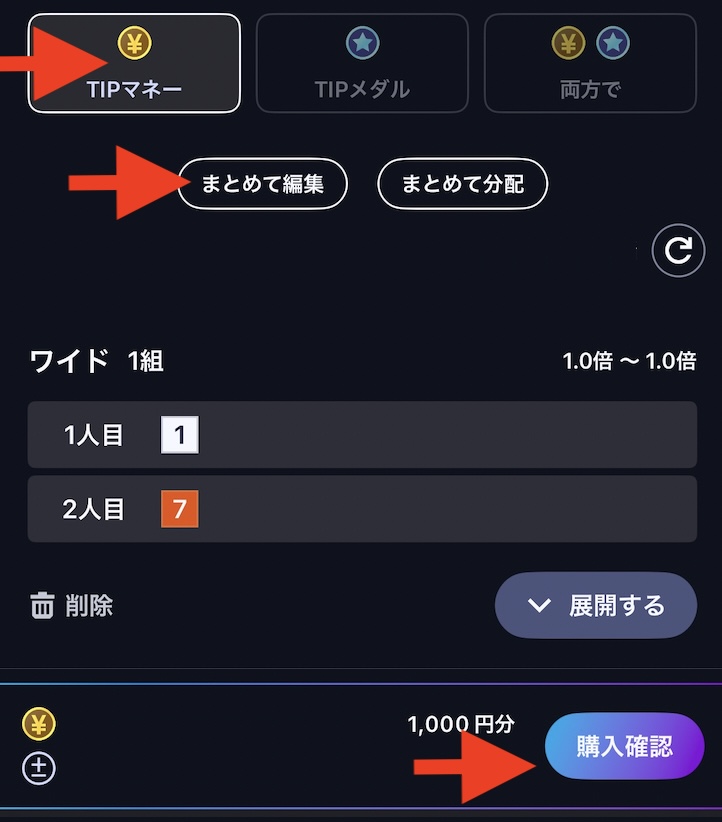Choose the 両方で payment option
Image resolution: width=722 pixels, height=822 pixels.
click(x=590, y=64)
